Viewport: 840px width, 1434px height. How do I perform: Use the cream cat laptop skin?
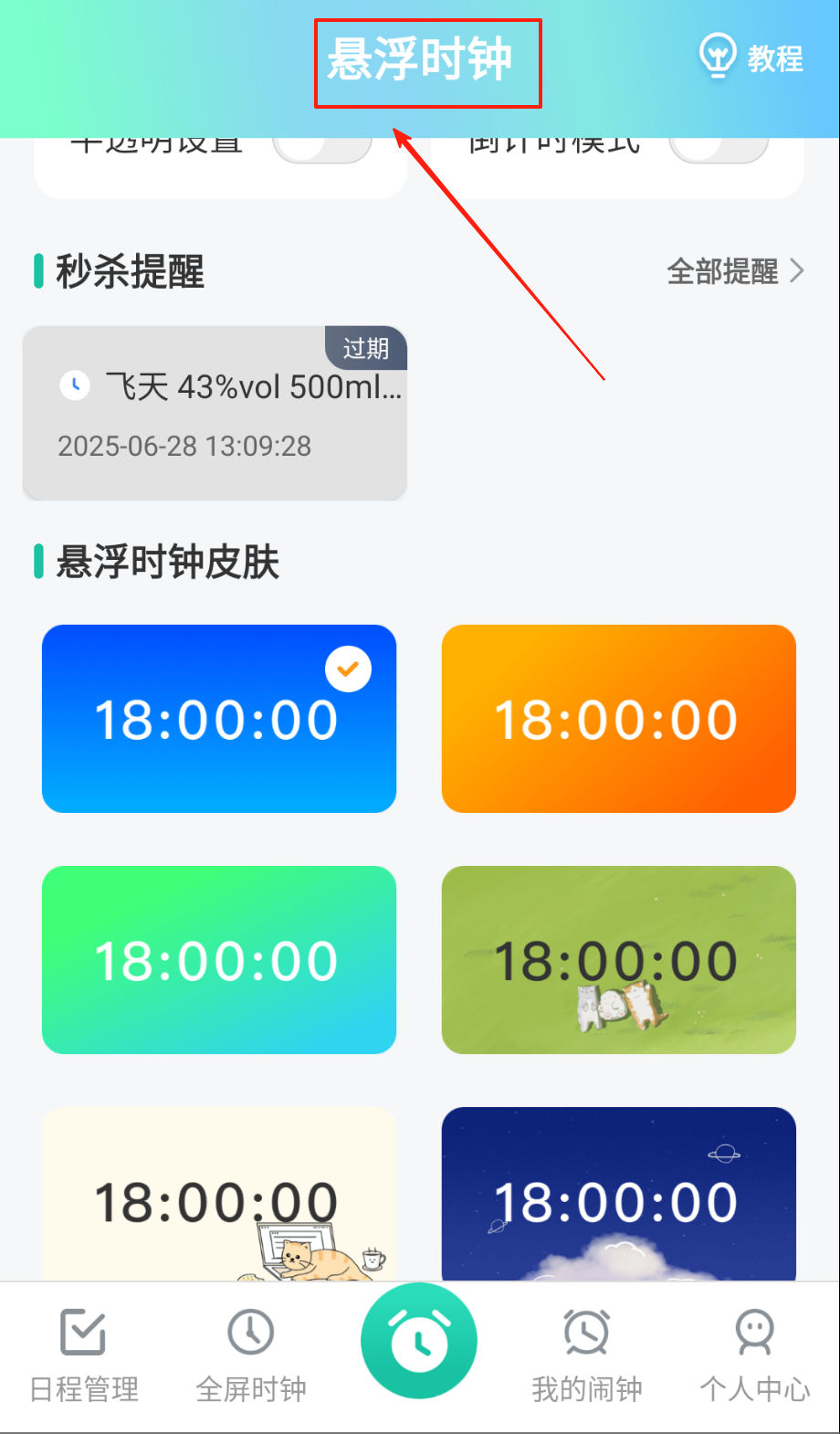(x=219, y=1195)
